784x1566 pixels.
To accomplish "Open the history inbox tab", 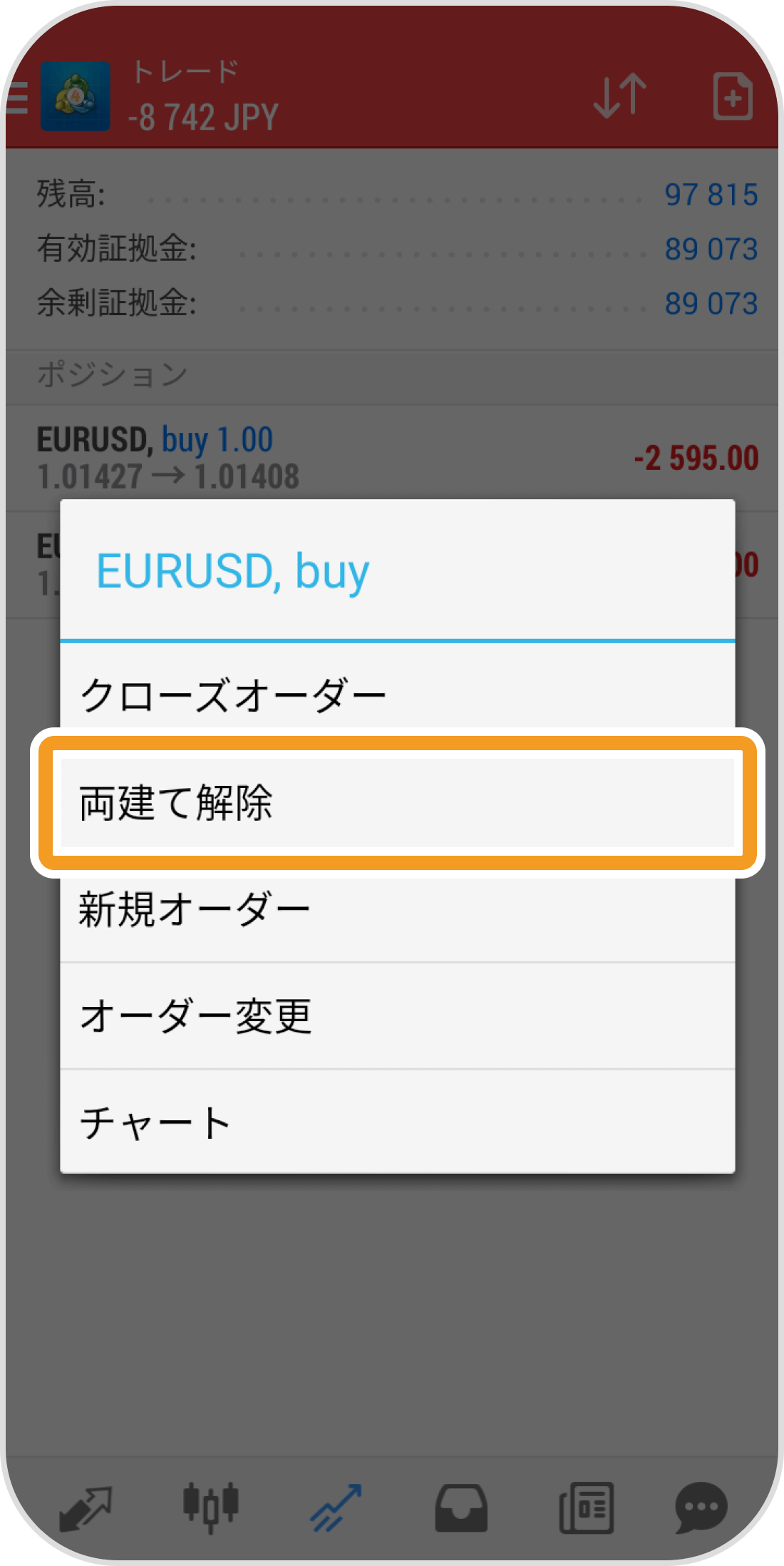I will [x=461, y=1507].
